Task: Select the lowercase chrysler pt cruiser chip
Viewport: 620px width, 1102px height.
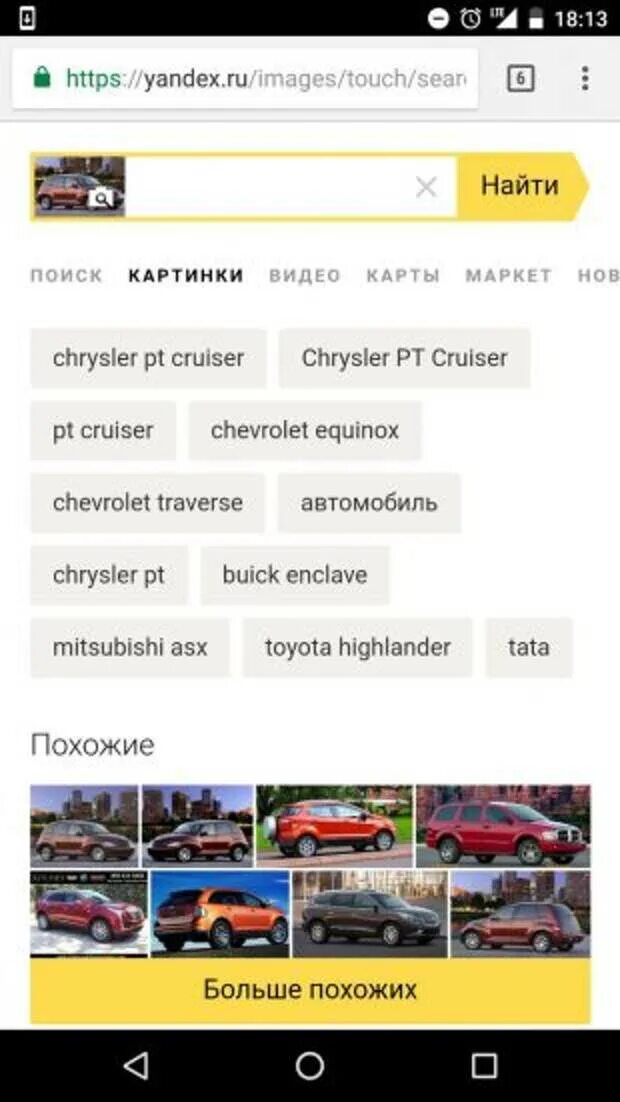Action: pyautogui.click(x=148, y=358)
